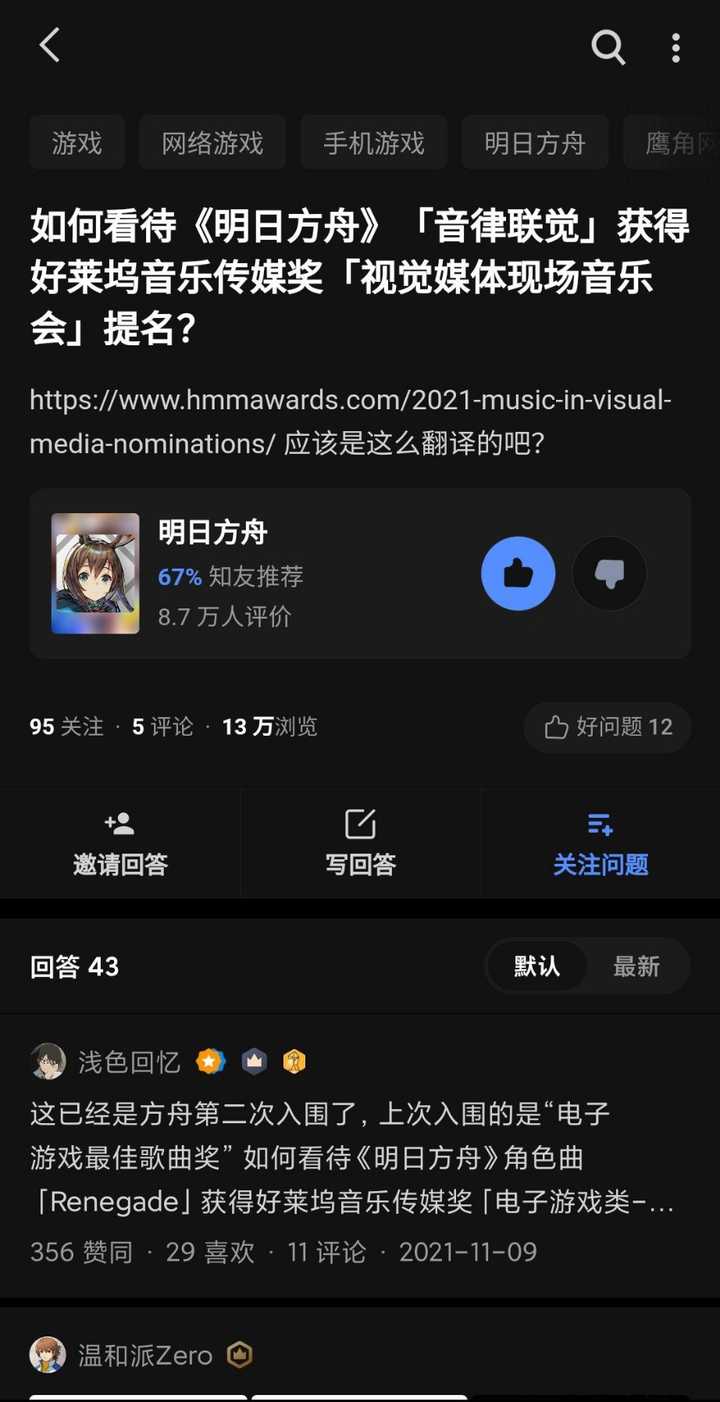This screenshot has width=720, height=1402.
Task: Tap thumbs-down on the 明日方舟 card
Action: [609, 573]
